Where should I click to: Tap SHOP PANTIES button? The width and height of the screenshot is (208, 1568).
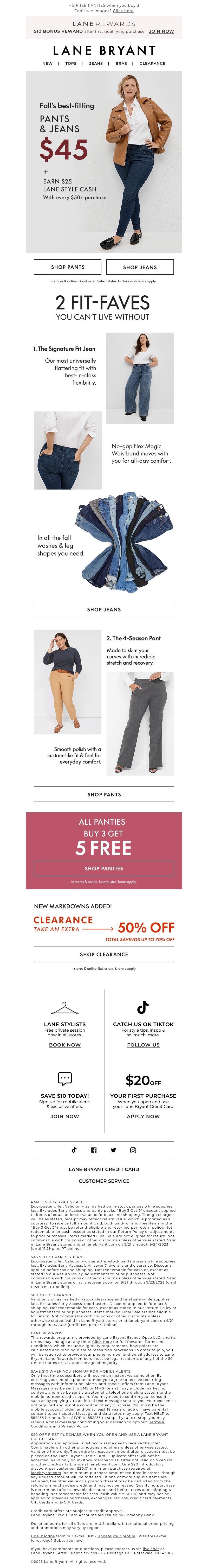[x=104, y=868]
